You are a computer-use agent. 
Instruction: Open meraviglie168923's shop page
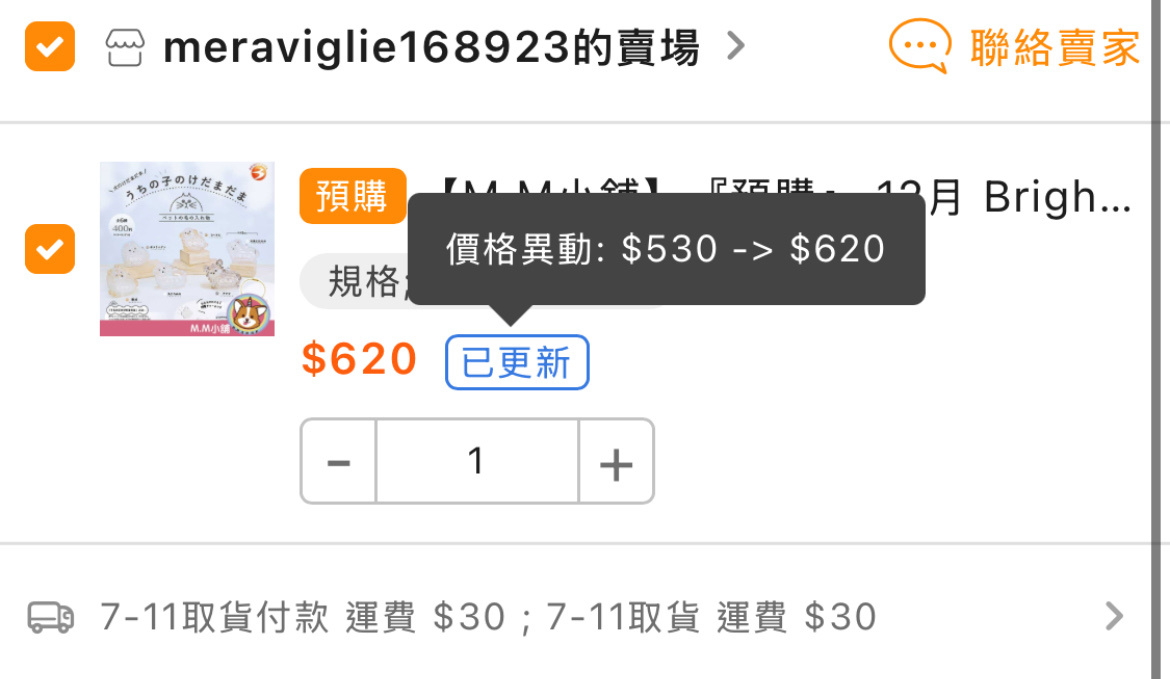430,47
